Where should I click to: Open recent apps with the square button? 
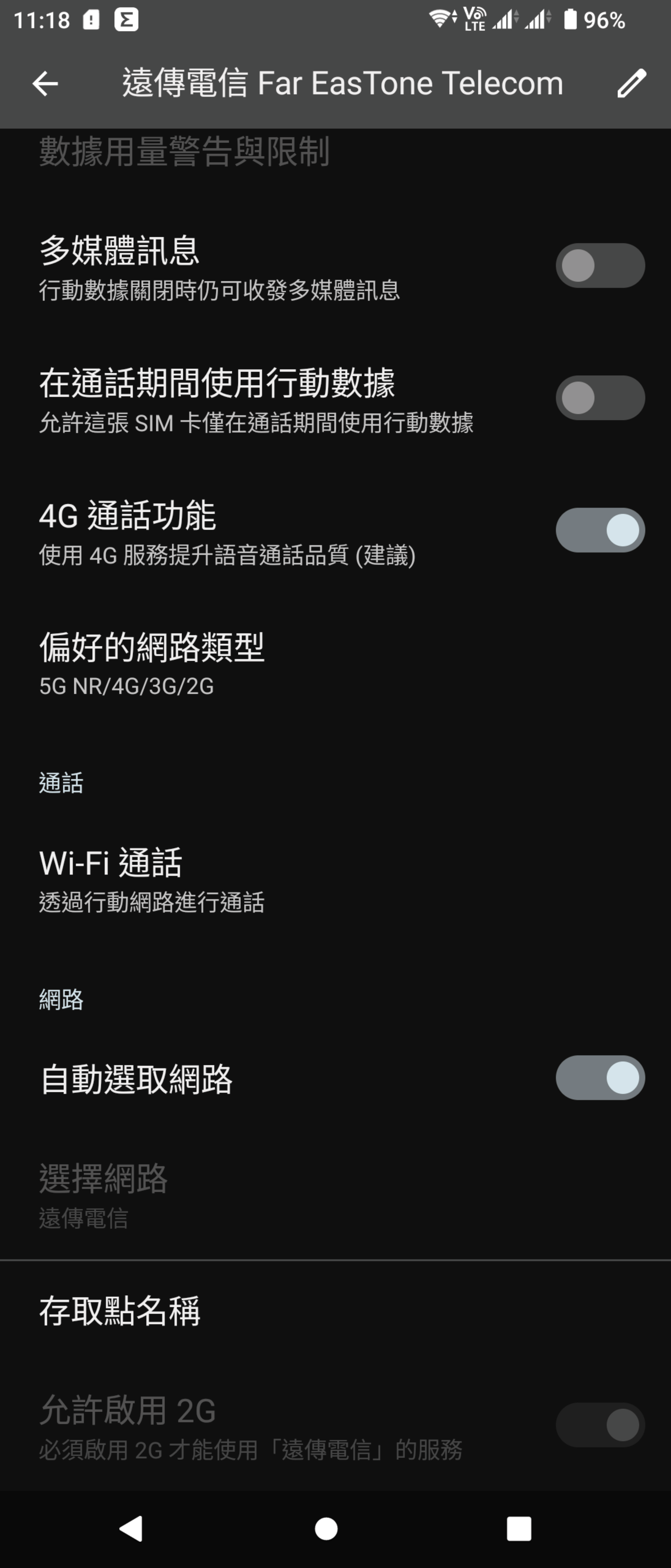[519, 1528]
